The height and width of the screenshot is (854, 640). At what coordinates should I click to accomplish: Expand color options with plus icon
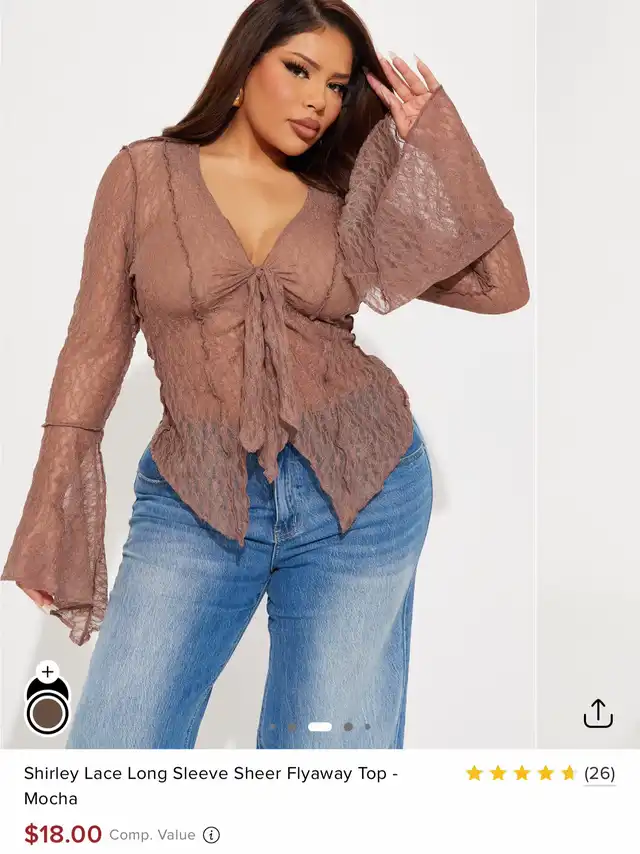click(47, 672)
